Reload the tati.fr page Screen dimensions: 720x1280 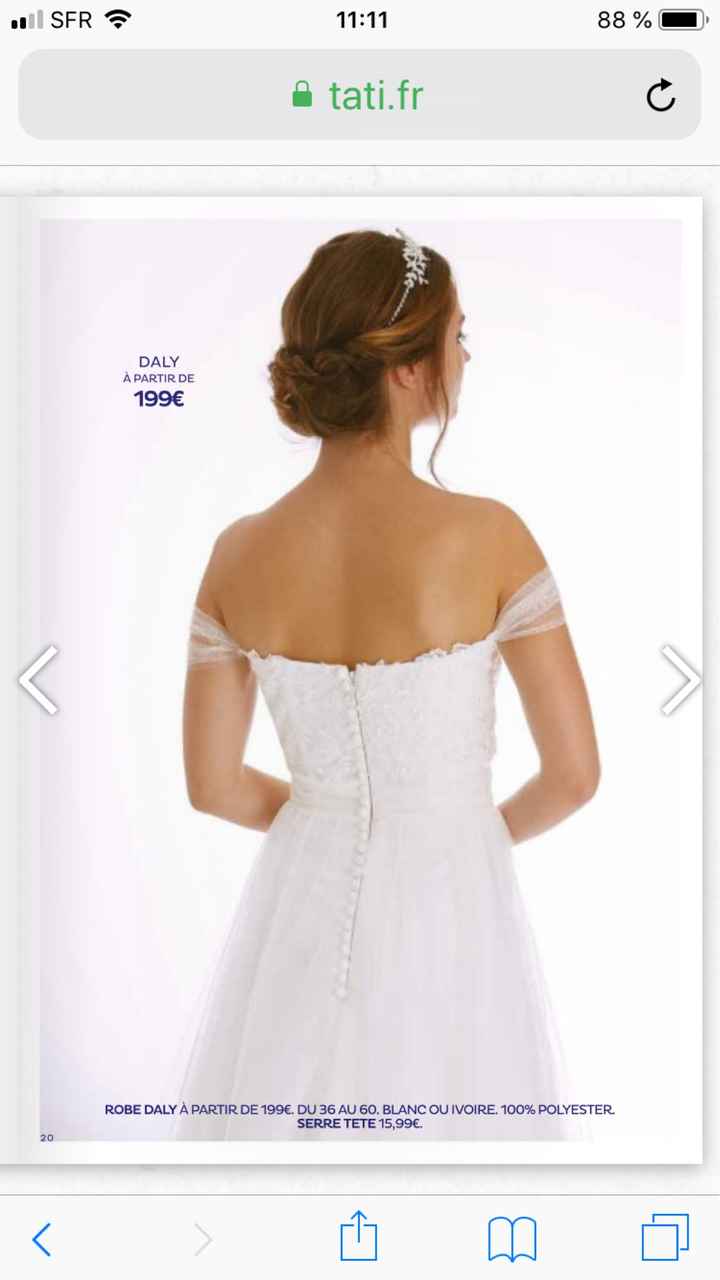click(660, 96)
